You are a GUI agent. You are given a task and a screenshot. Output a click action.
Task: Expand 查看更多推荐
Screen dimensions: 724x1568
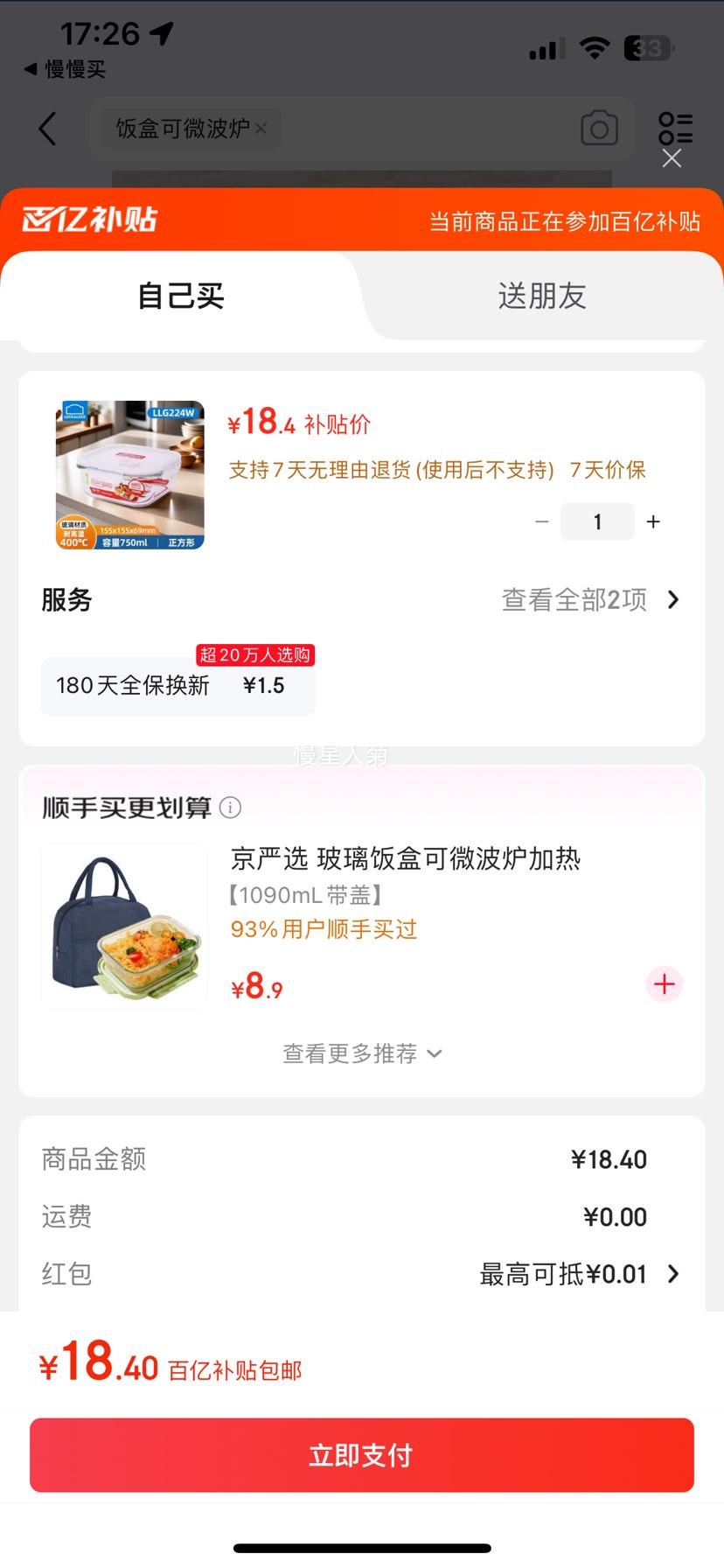click(x=362, y=1053)
